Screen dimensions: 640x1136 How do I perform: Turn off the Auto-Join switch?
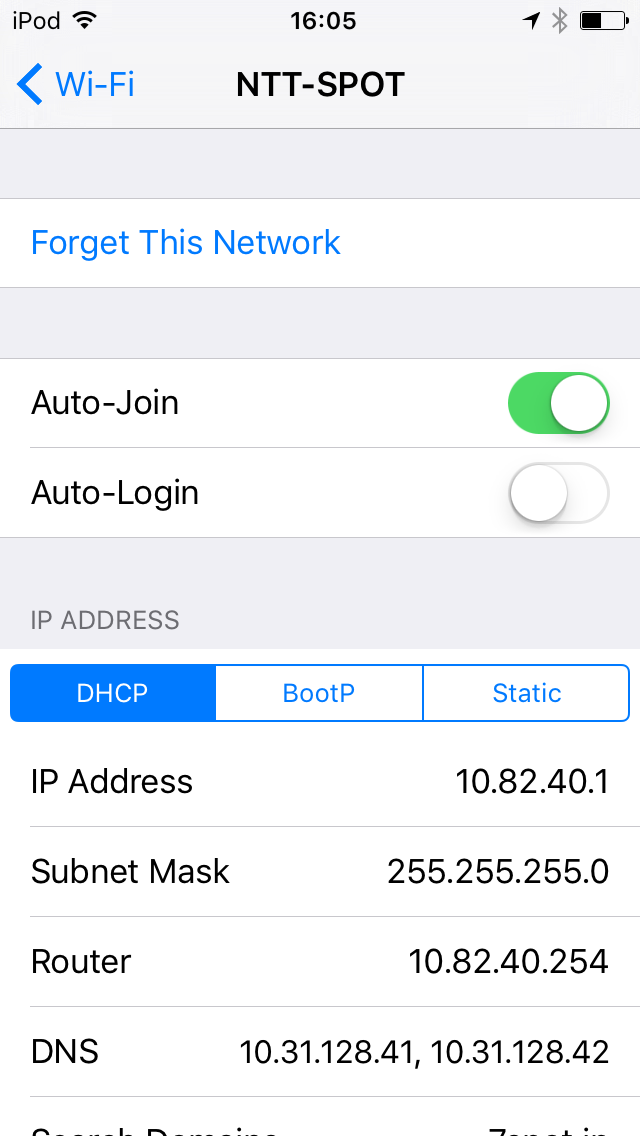coord(558,403)
